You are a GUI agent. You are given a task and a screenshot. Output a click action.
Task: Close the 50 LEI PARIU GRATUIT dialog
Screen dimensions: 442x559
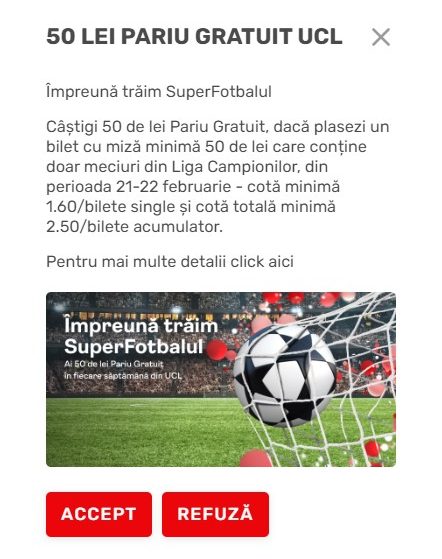click(381, 37)
